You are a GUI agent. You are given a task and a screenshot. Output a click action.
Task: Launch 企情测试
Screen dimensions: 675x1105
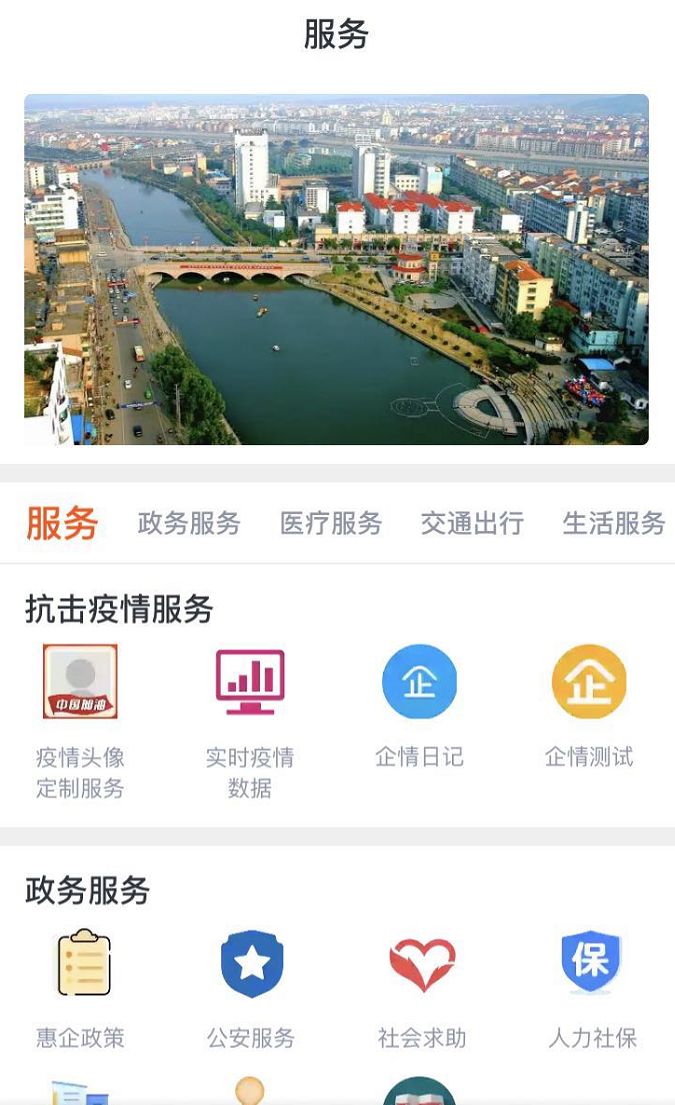click(589, 682)
